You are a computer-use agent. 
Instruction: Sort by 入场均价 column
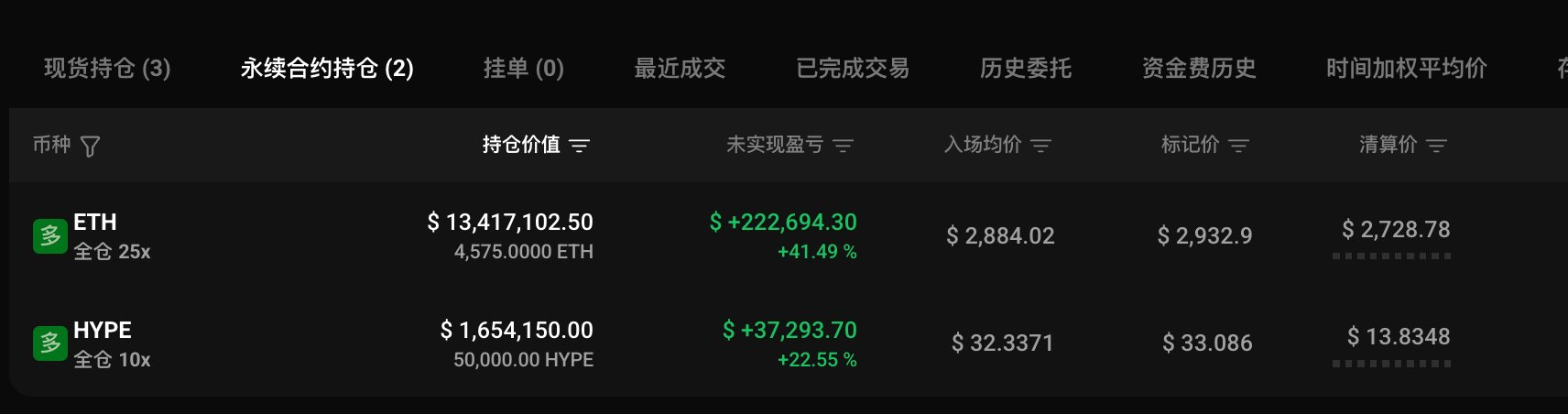(x=997, y=145)
